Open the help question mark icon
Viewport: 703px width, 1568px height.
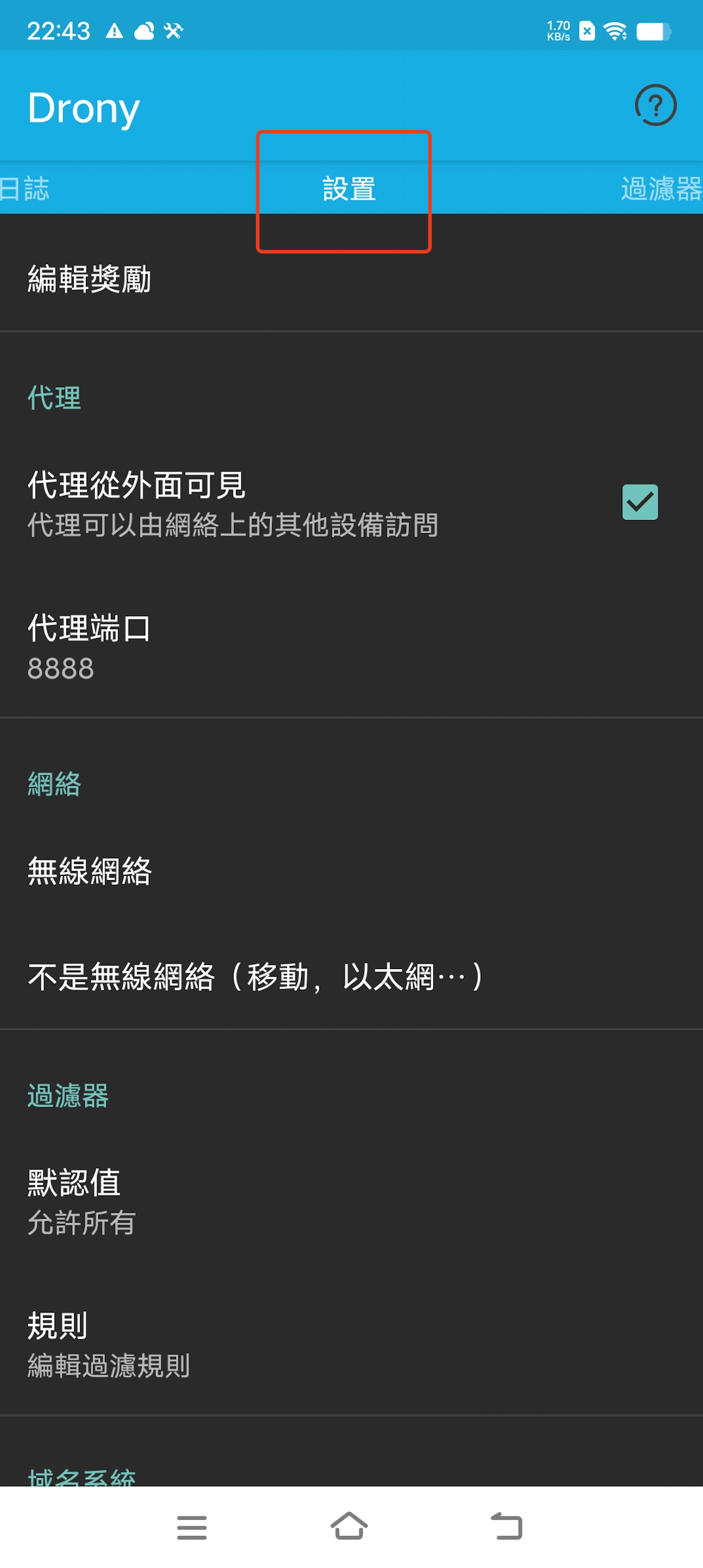[655, 106]
